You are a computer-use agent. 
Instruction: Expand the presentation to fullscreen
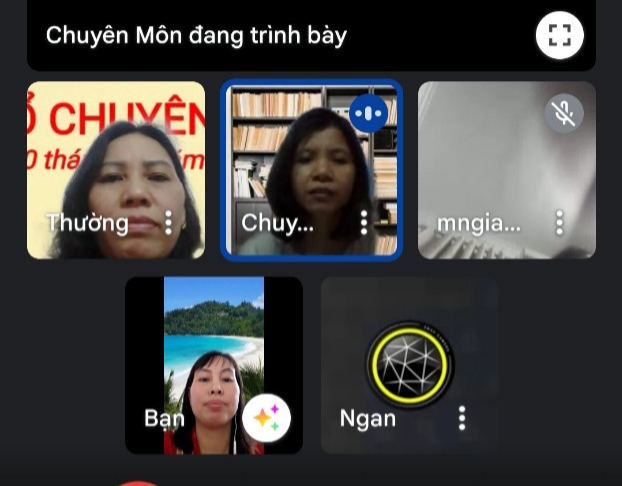[559, 36]
